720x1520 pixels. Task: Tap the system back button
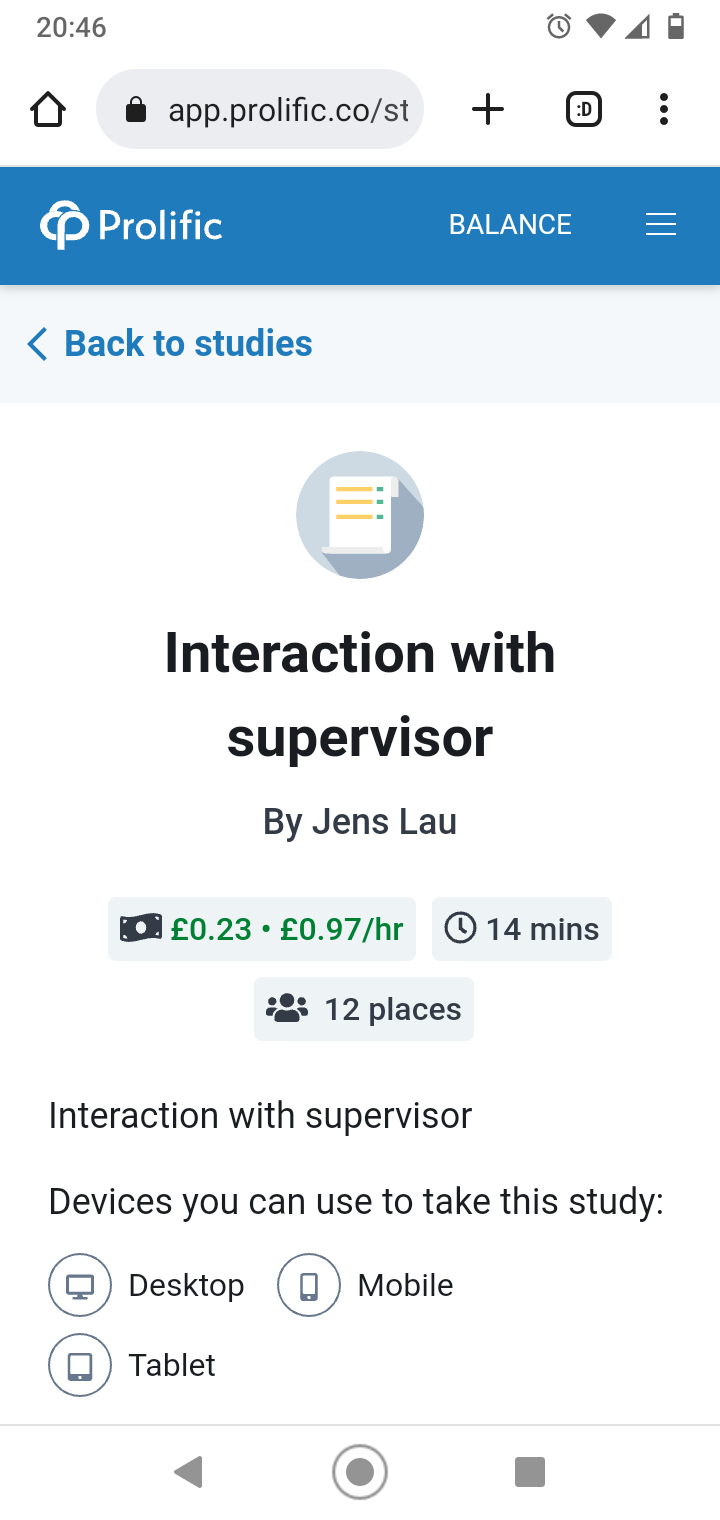[x=189, y=1472]
